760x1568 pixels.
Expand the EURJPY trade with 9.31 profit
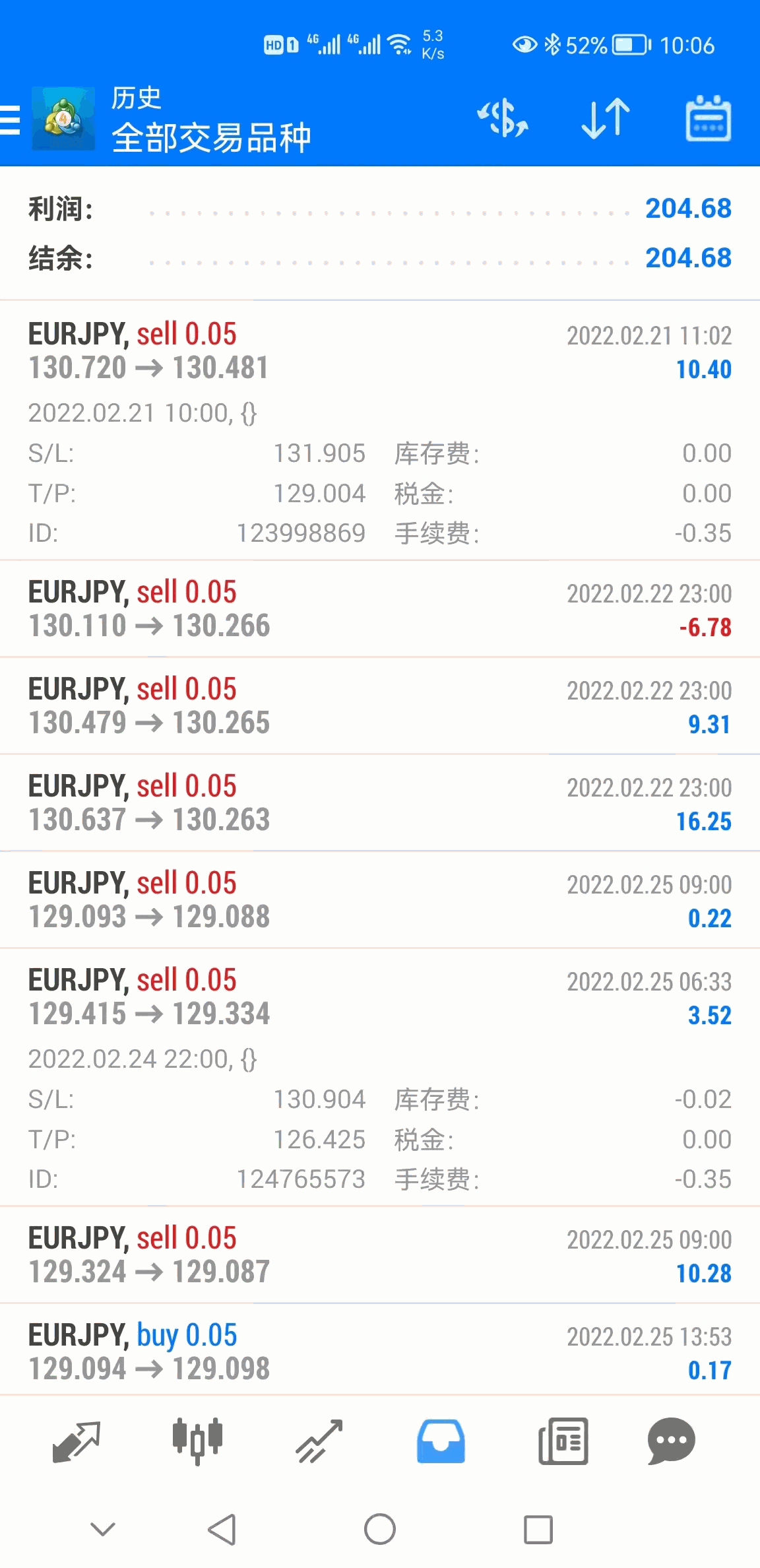pyautogui.click(x=379, y=705)
